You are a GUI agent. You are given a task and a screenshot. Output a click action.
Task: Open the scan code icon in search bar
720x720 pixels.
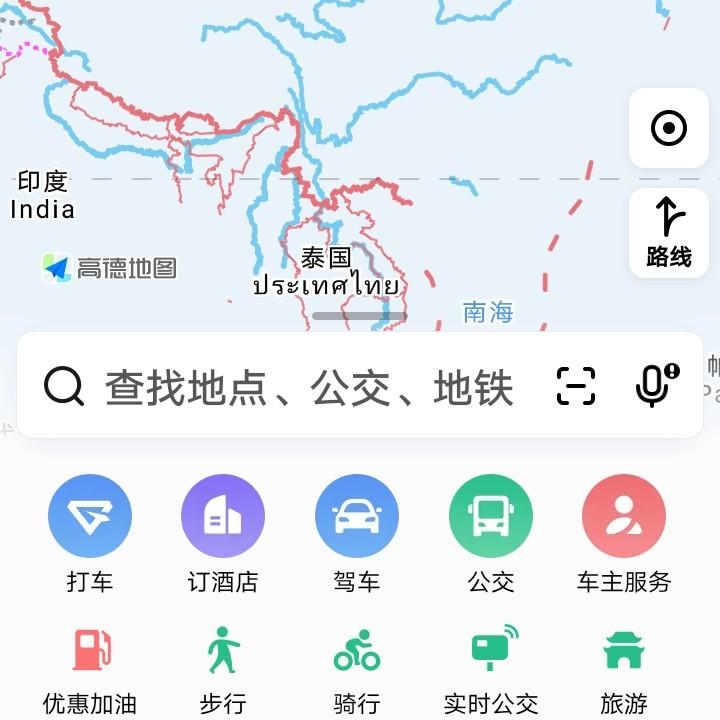tap(576, 386)
